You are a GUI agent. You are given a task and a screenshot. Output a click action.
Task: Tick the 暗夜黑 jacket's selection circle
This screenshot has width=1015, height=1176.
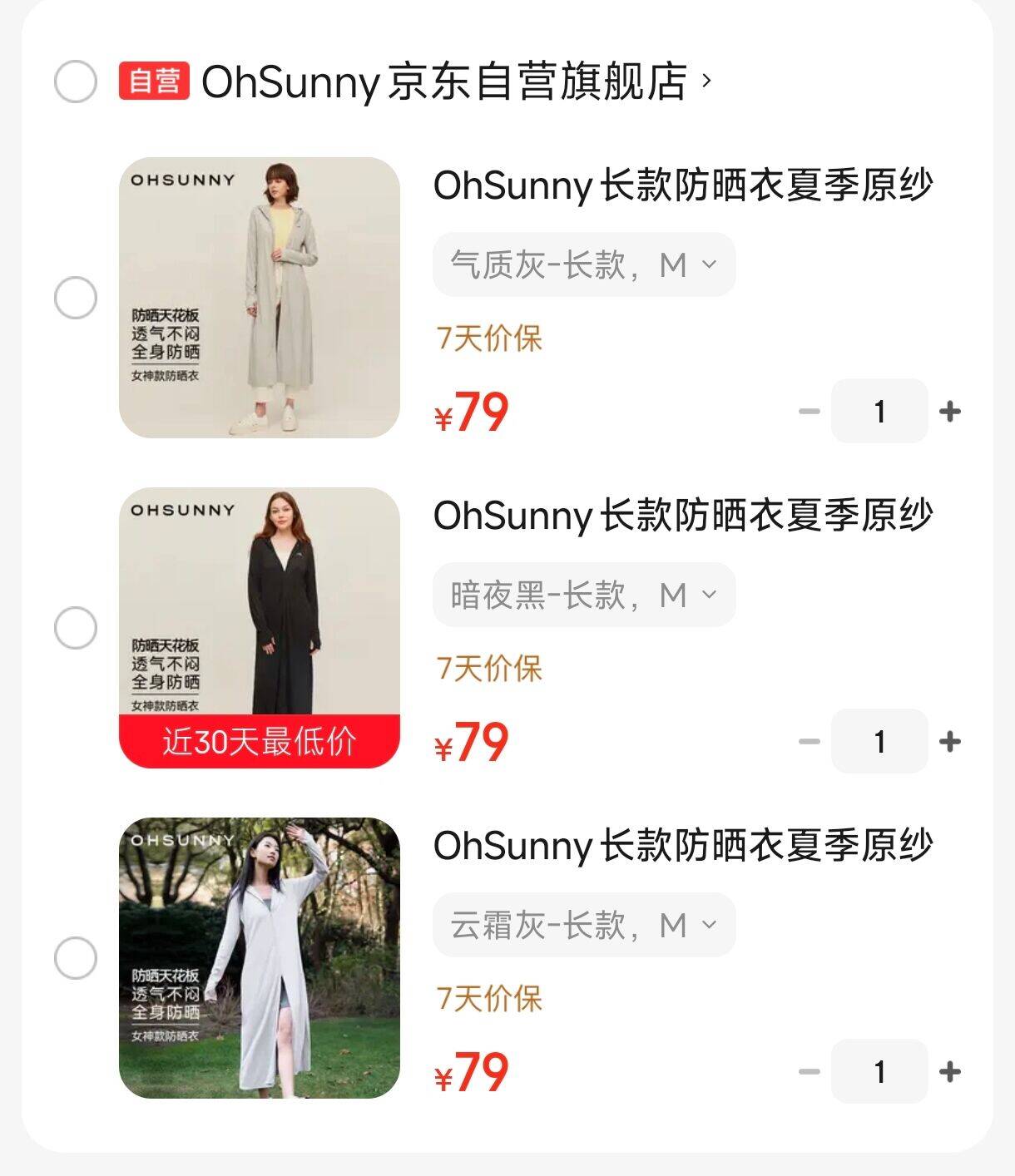pos(79,626)
